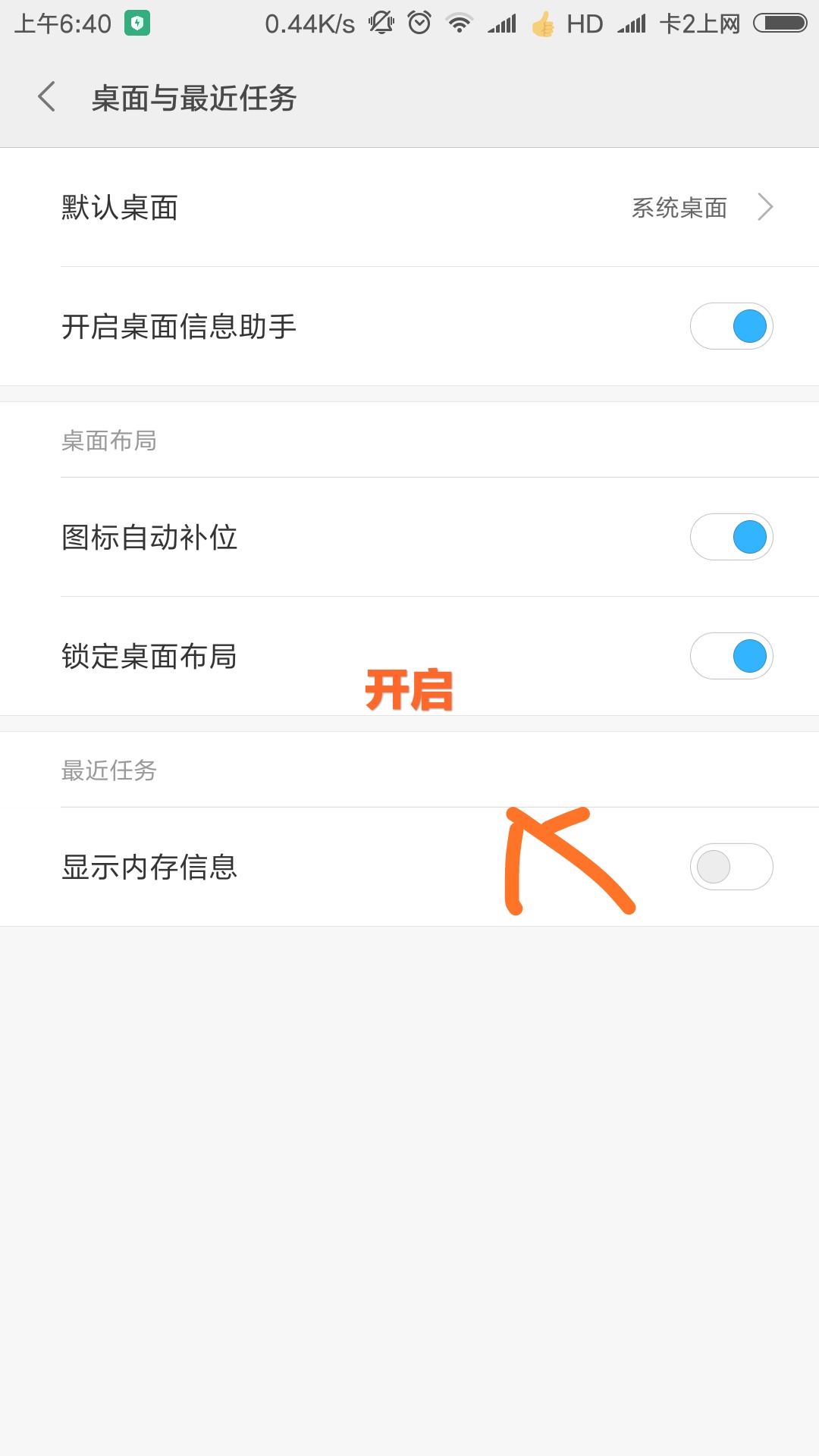
Task: Turn off 图标自动补位
Action: tap(731, 536)
